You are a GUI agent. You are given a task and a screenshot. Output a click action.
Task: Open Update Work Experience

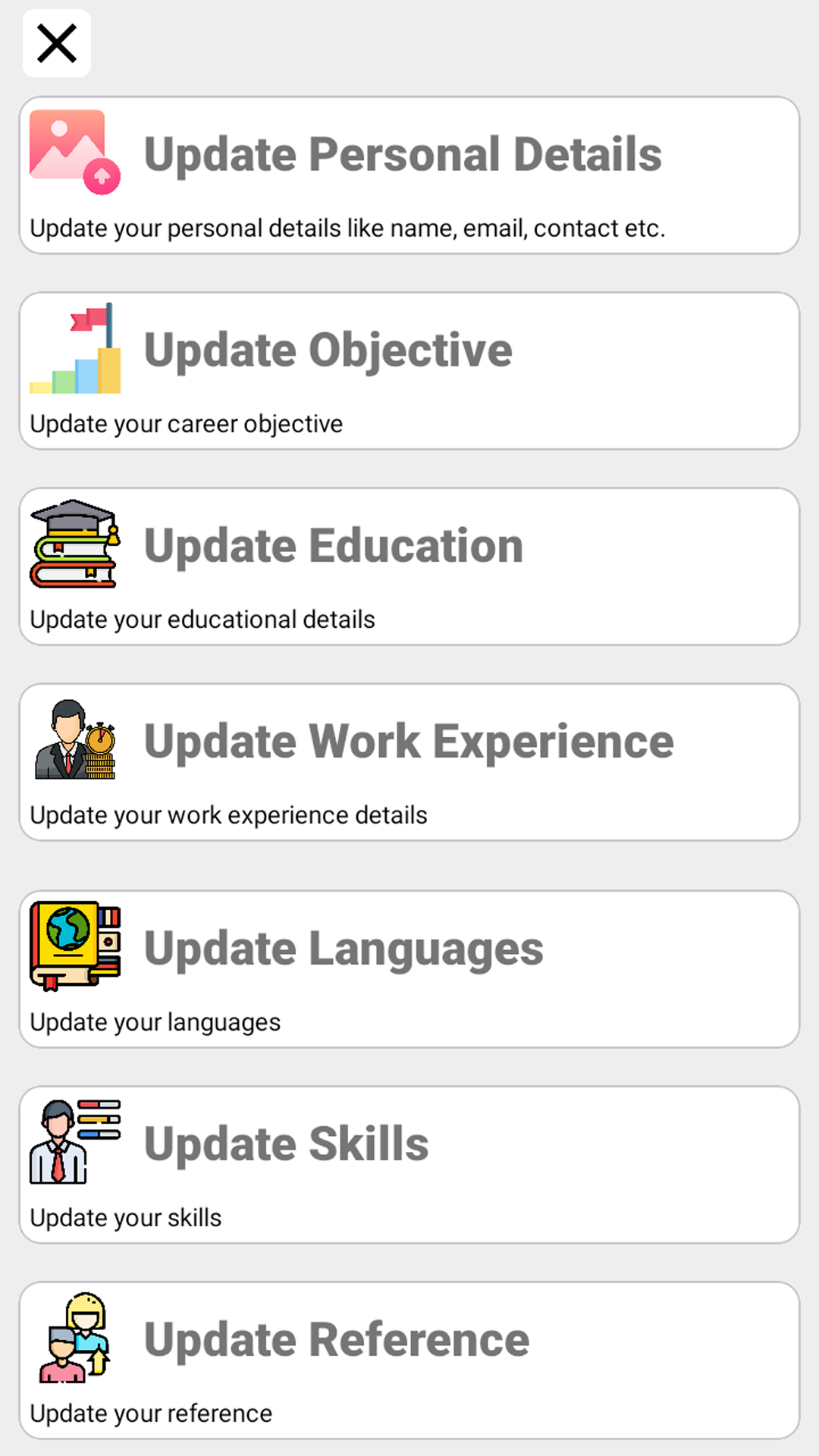click(409, 761)
